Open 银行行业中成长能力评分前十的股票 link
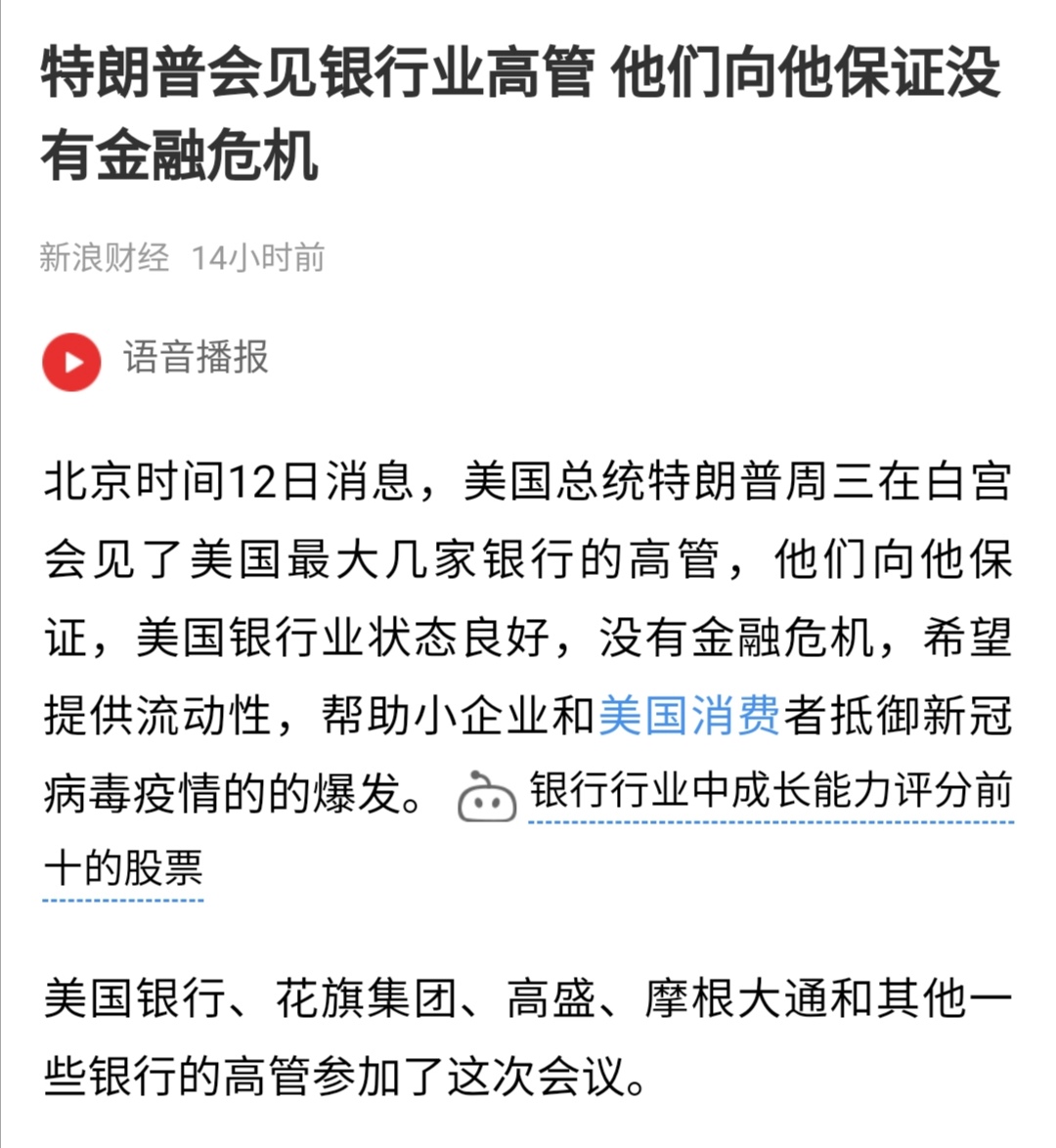This screenshot has width=1056, height=1148. tap(769, 792)
